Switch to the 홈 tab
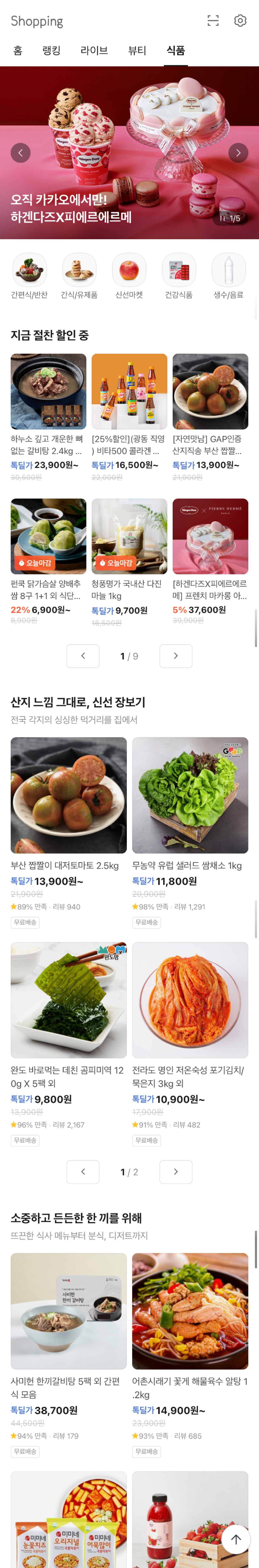This screenshot has height=1568, width=259. click(18, 51)
